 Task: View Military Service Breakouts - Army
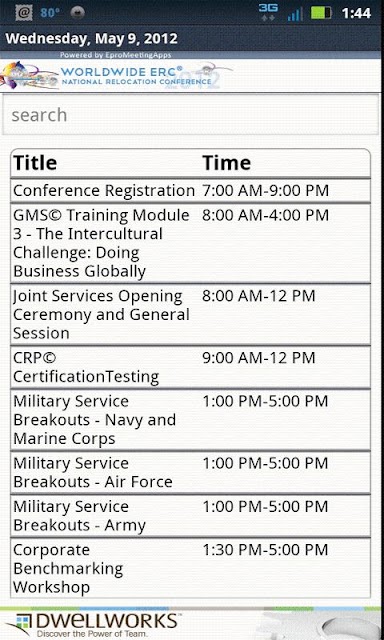point(191,516)
